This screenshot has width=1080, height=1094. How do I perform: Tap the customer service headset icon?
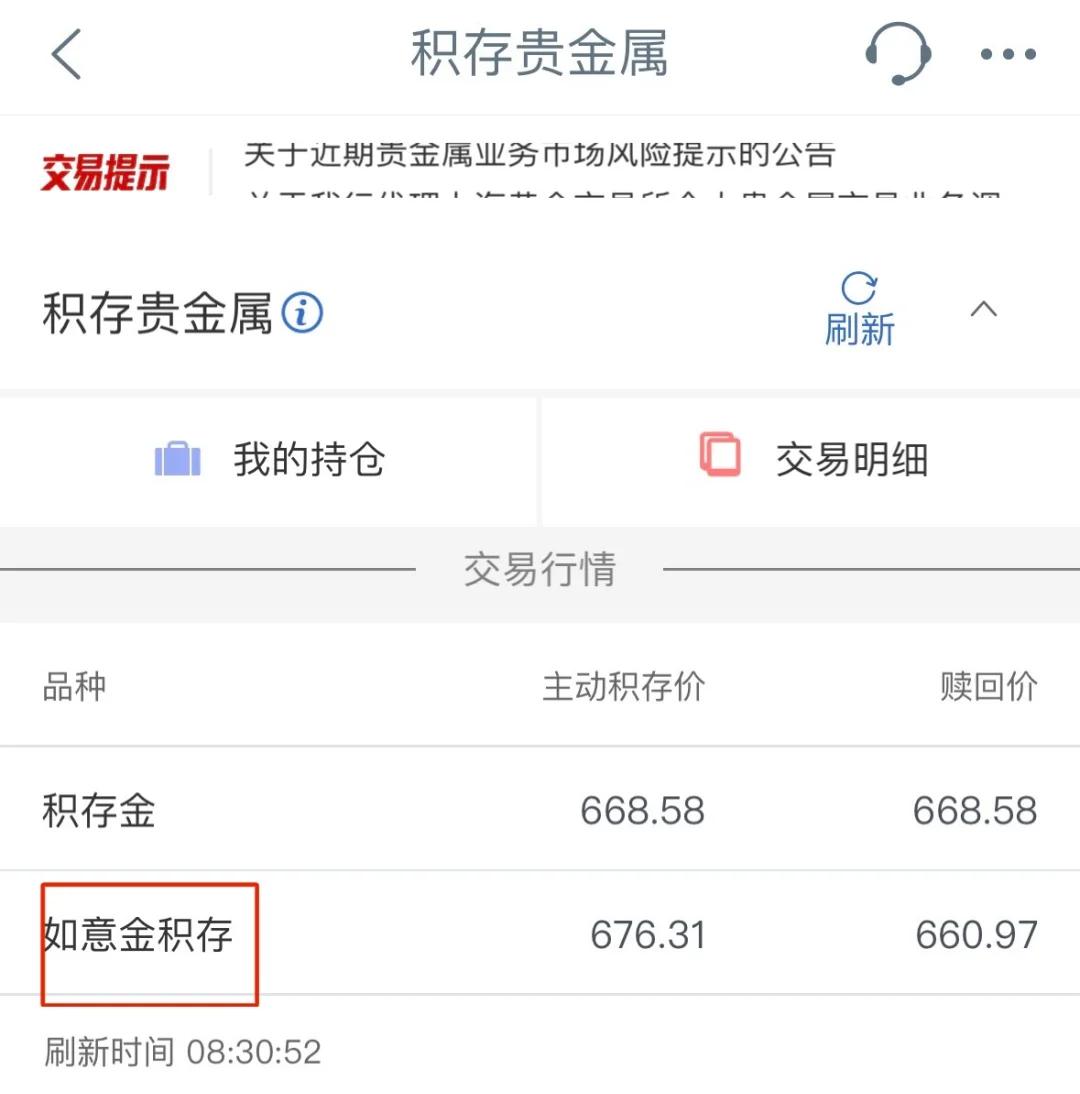[897, 54]
